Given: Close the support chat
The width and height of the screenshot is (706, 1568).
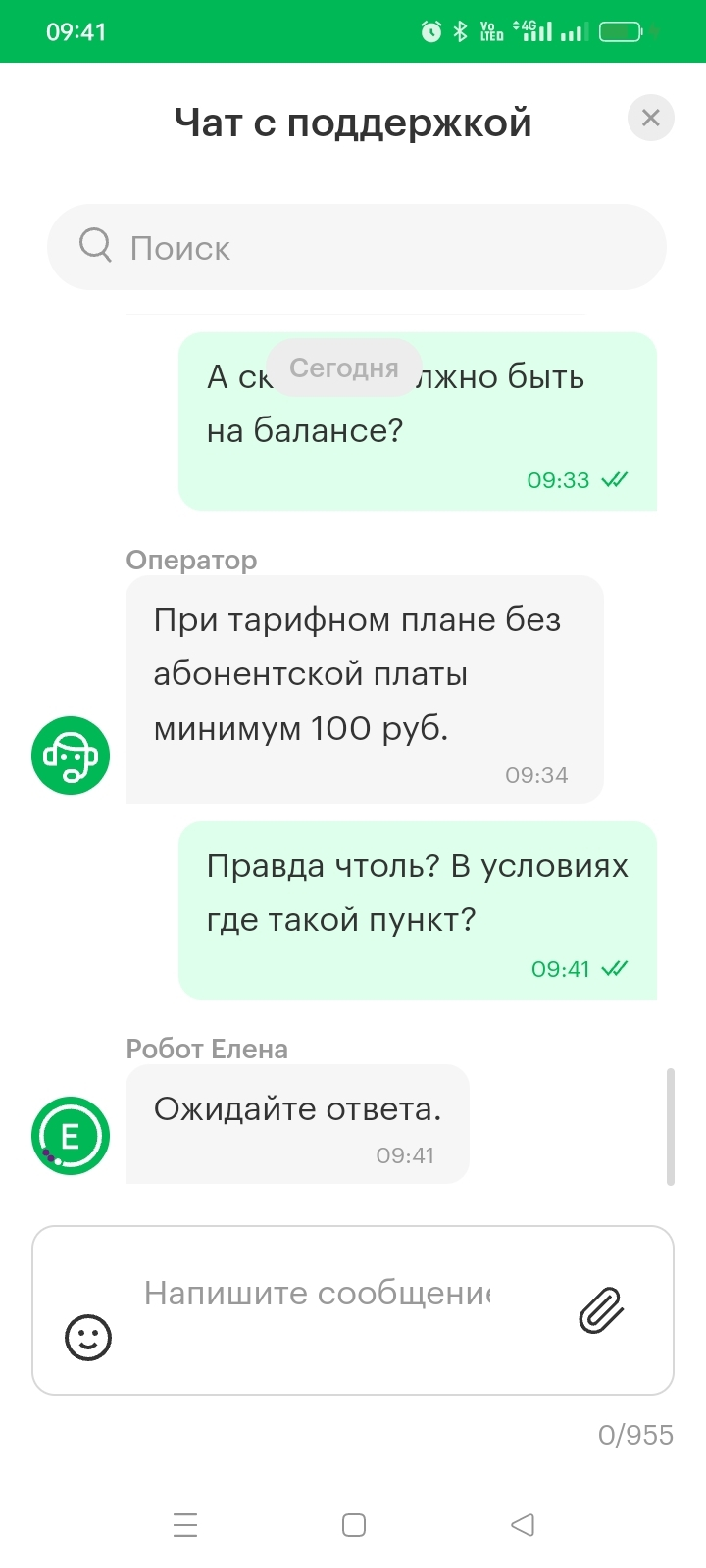Looking at the screenshot, I should pyautogui.click(x=650, y=119).
